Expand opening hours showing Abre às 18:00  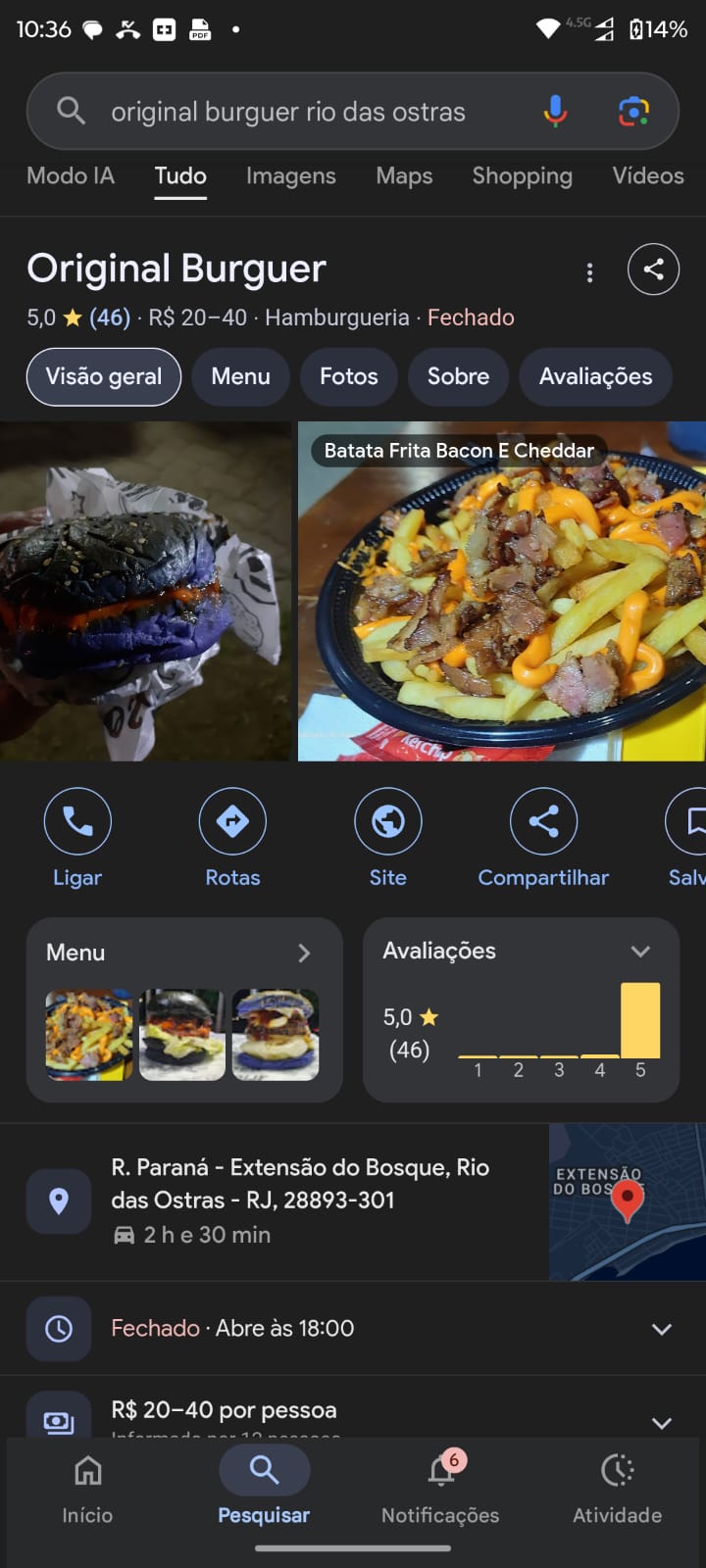[x=661, y=1329]
